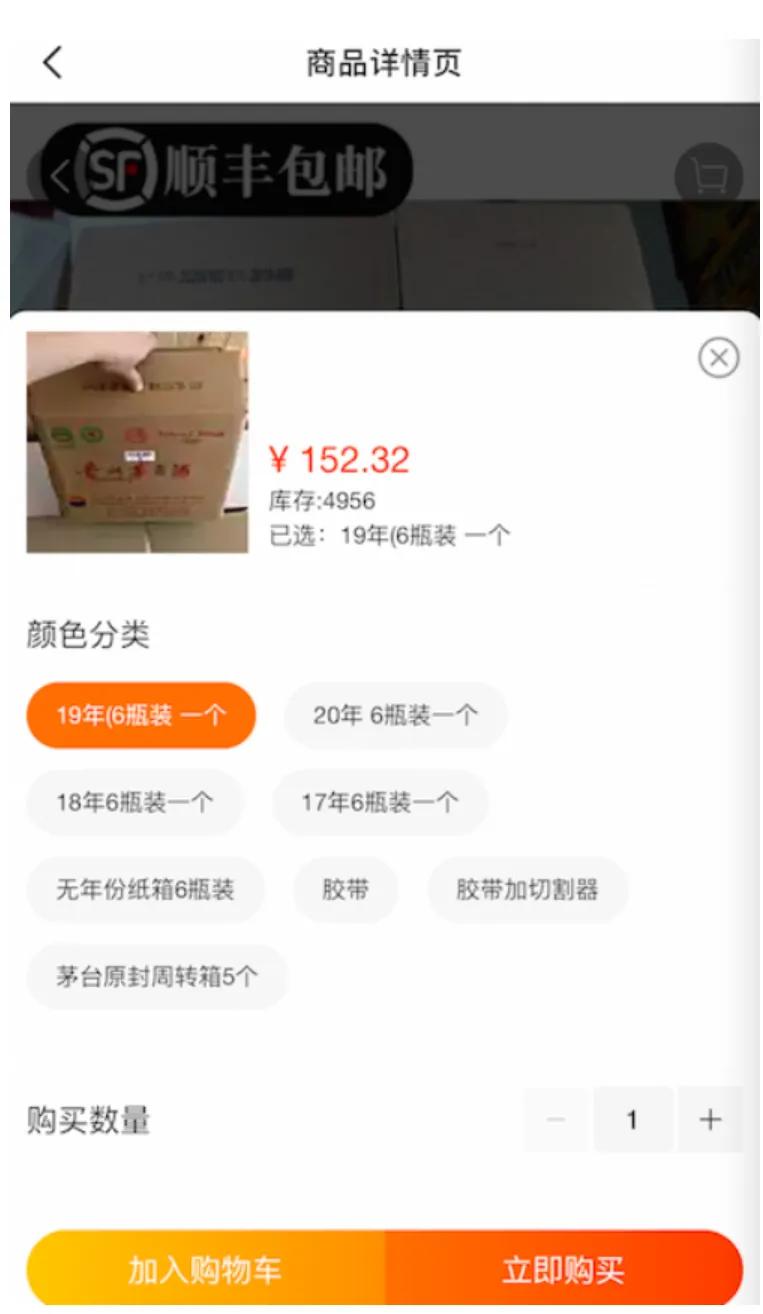Screen dimensions: 763x1314
Task: Select the 18年6瓶装一个 variant
Action: [x=138, y=802]
